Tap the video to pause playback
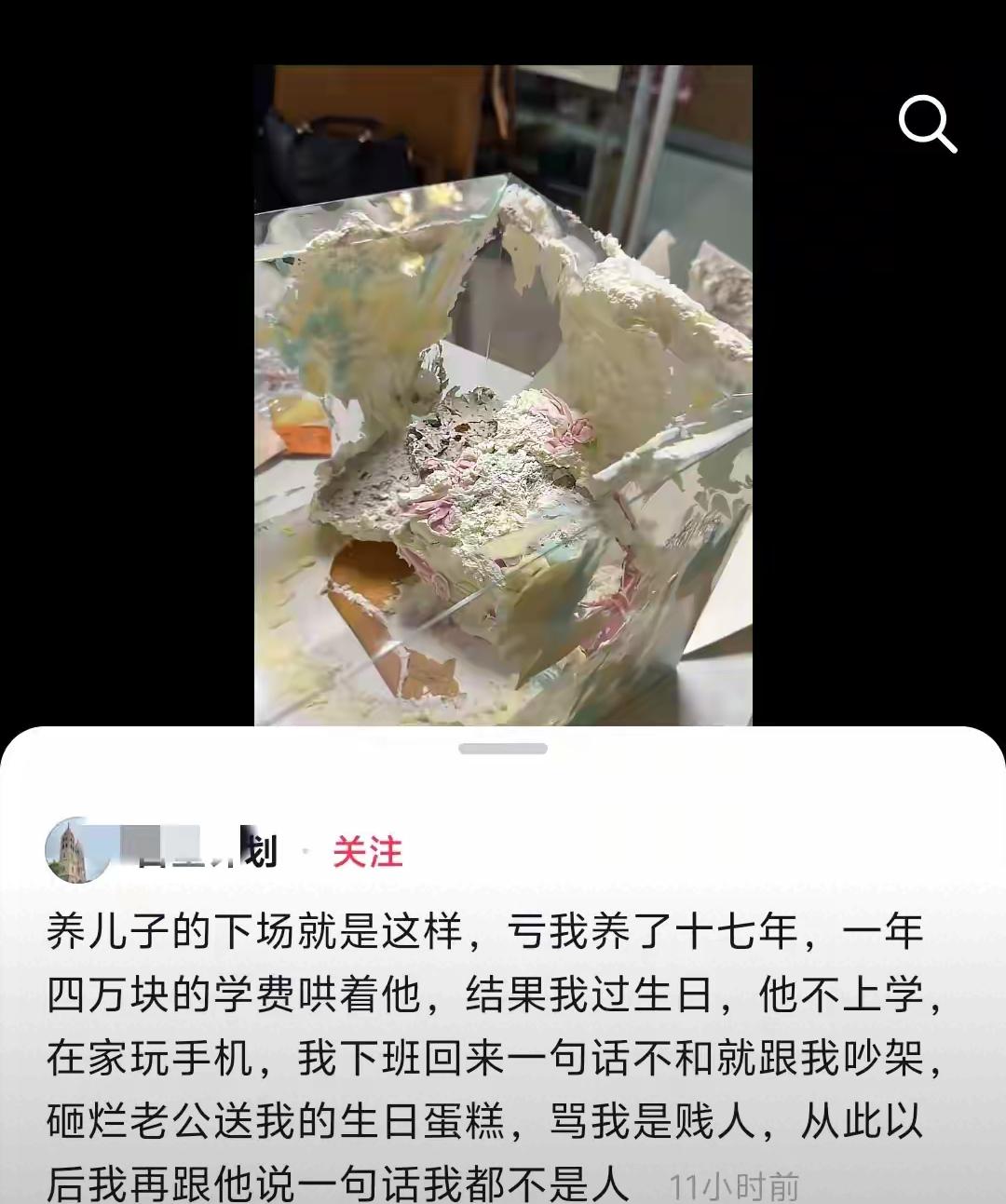 pyautogui.click(x=503, y=391)
